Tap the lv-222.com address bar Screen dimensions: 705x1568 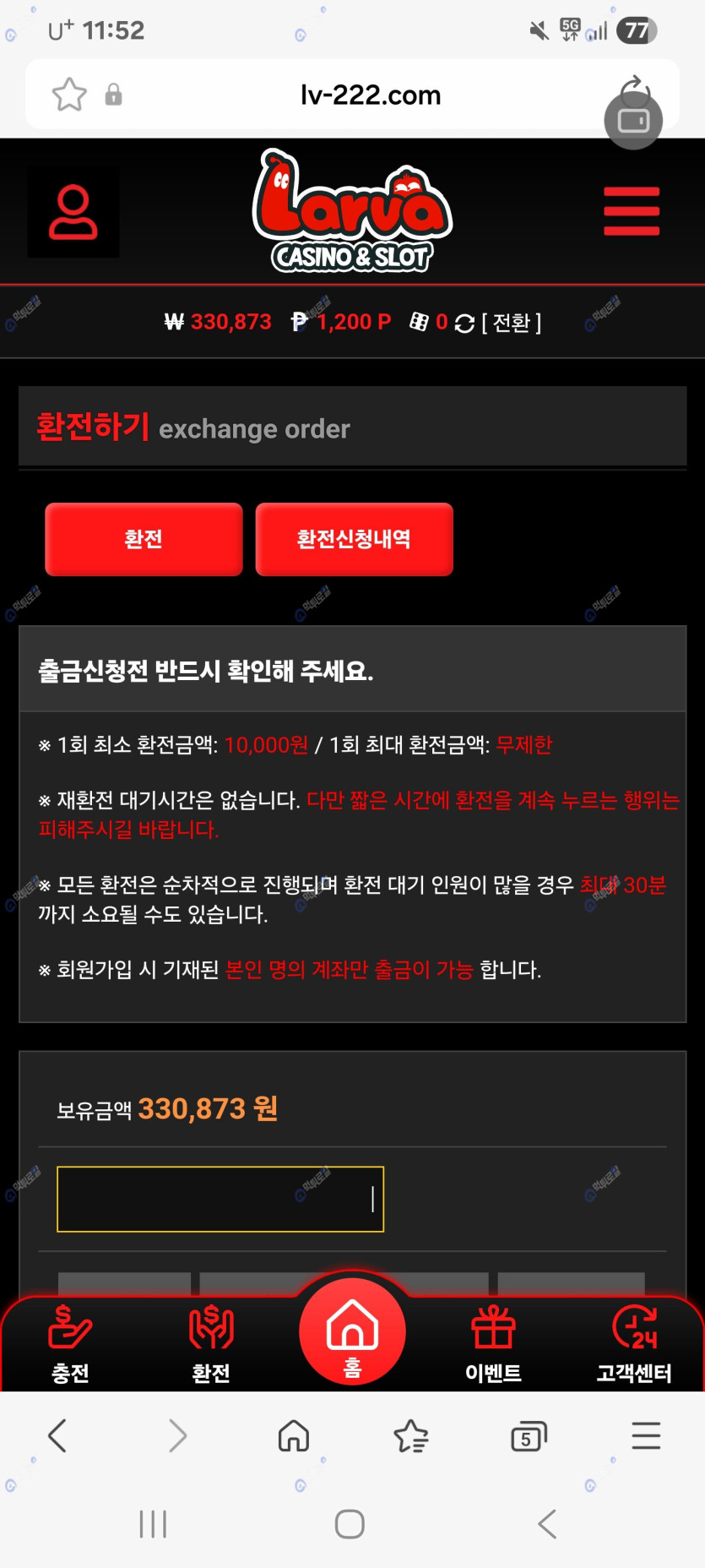tap(370, 95)
